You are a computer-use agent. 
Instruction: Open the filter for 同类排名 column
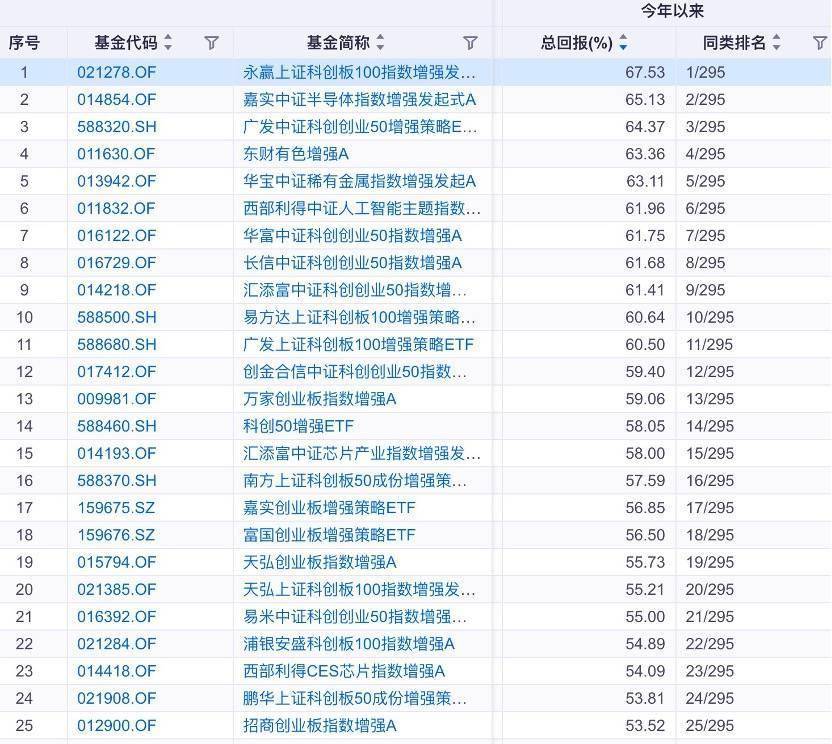[819, 43]
